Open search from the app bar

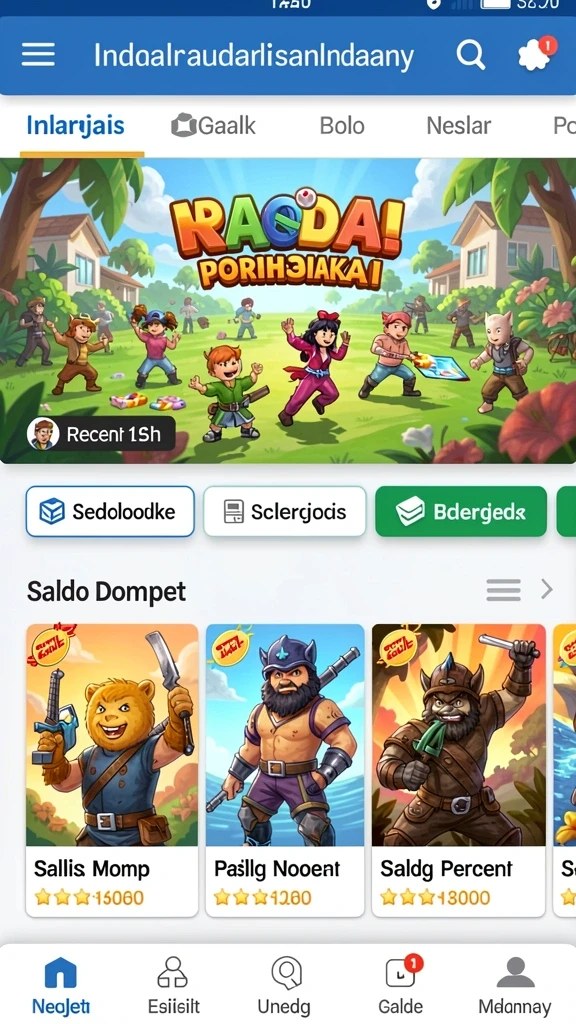(470, 55)
